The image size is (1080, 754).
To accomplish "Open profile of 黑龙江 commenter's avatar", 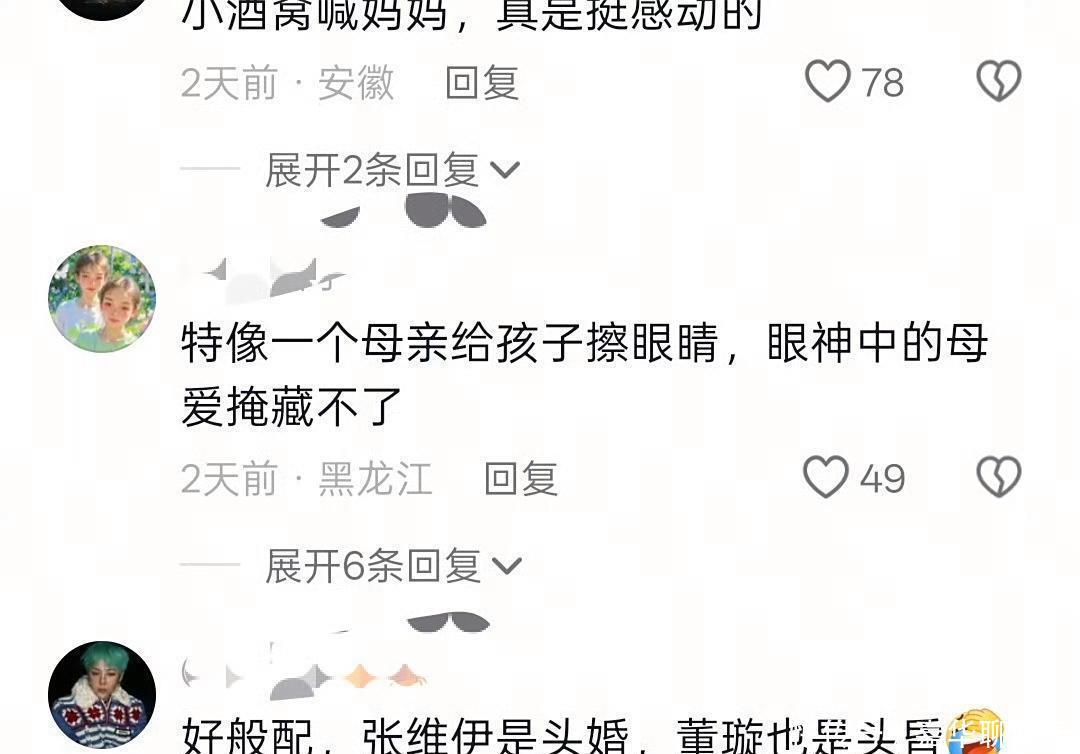I will tap(102, 299).
